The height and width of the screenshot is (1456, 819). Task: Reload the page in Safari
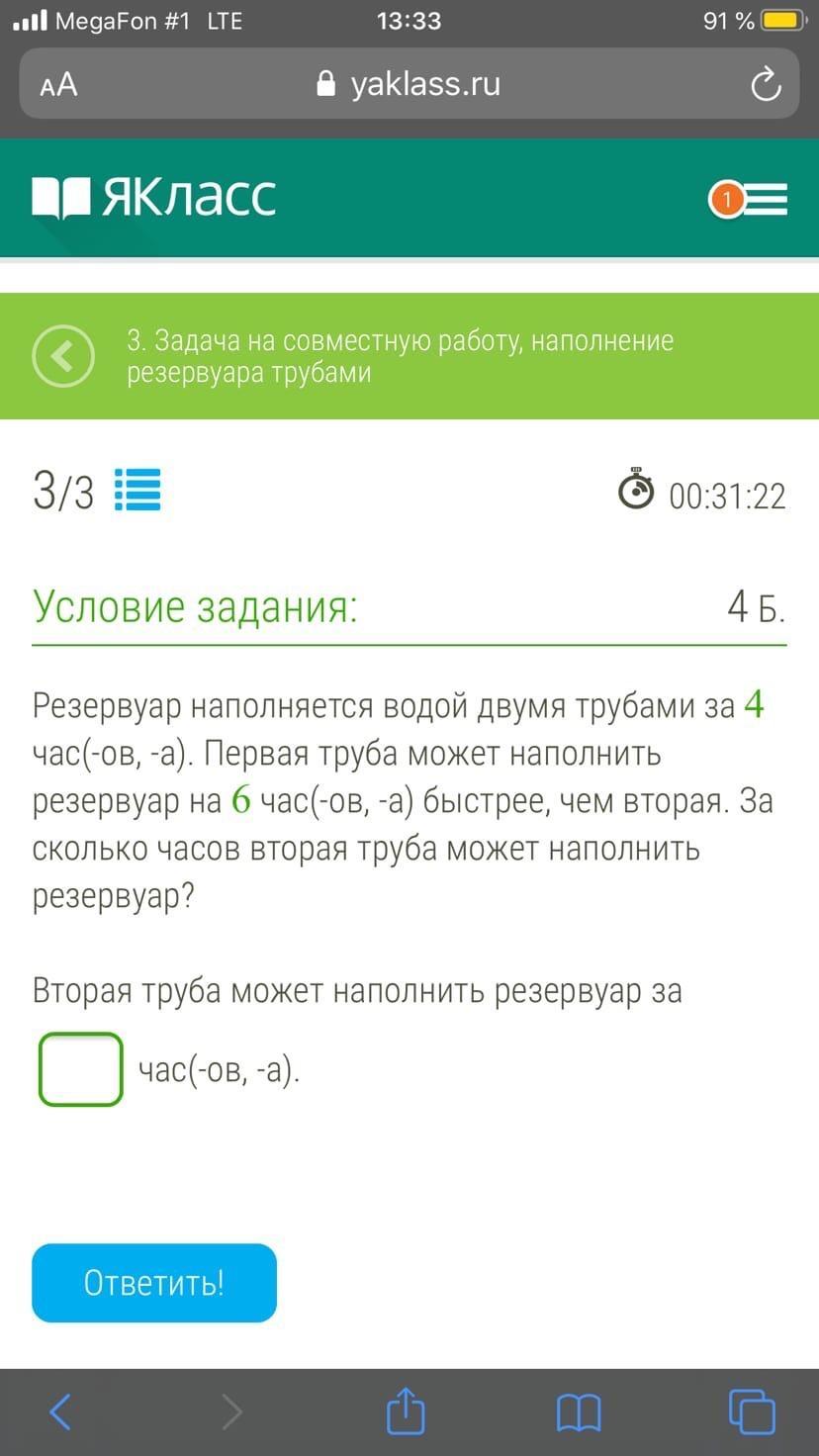[766, 85]
